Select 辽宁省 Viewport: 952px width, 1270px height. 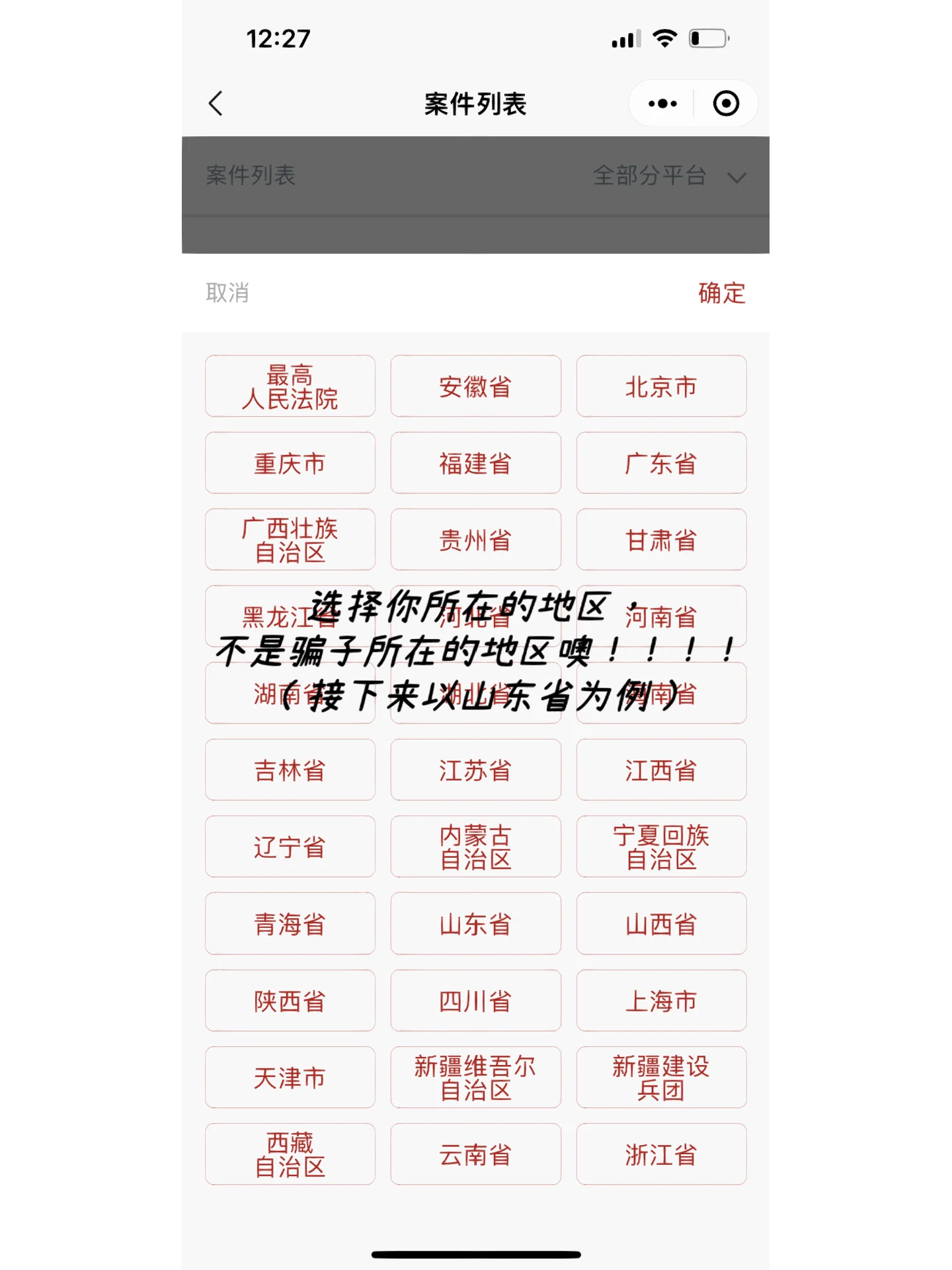(290, 847)
